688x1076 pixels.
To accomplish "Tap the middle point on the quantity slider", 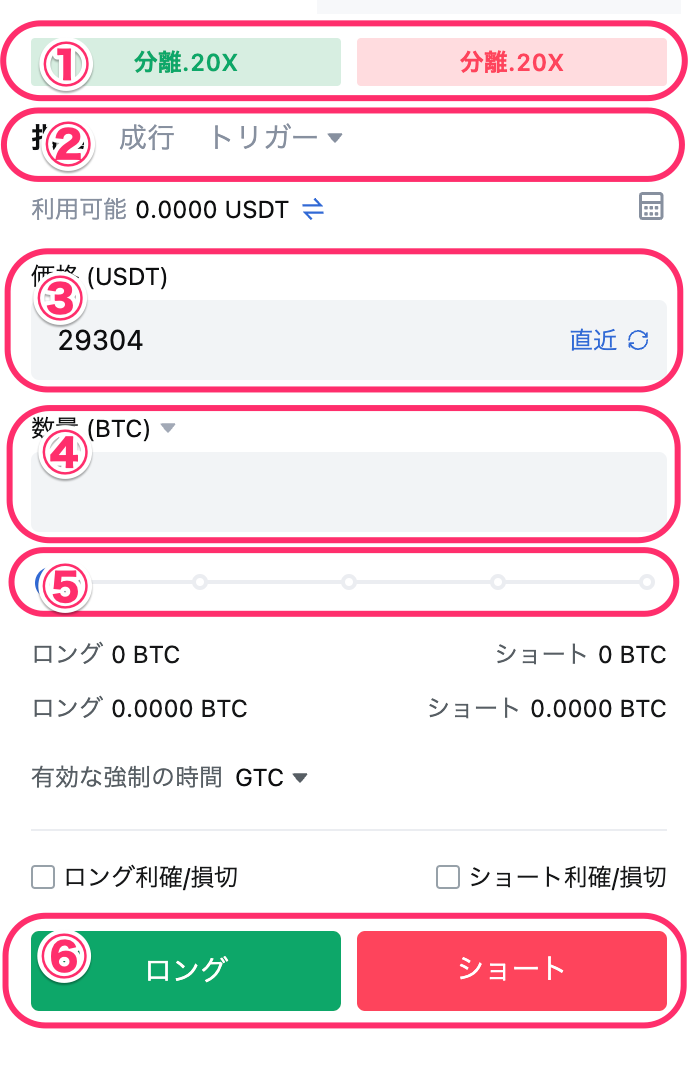I will [x=349, y=581].
